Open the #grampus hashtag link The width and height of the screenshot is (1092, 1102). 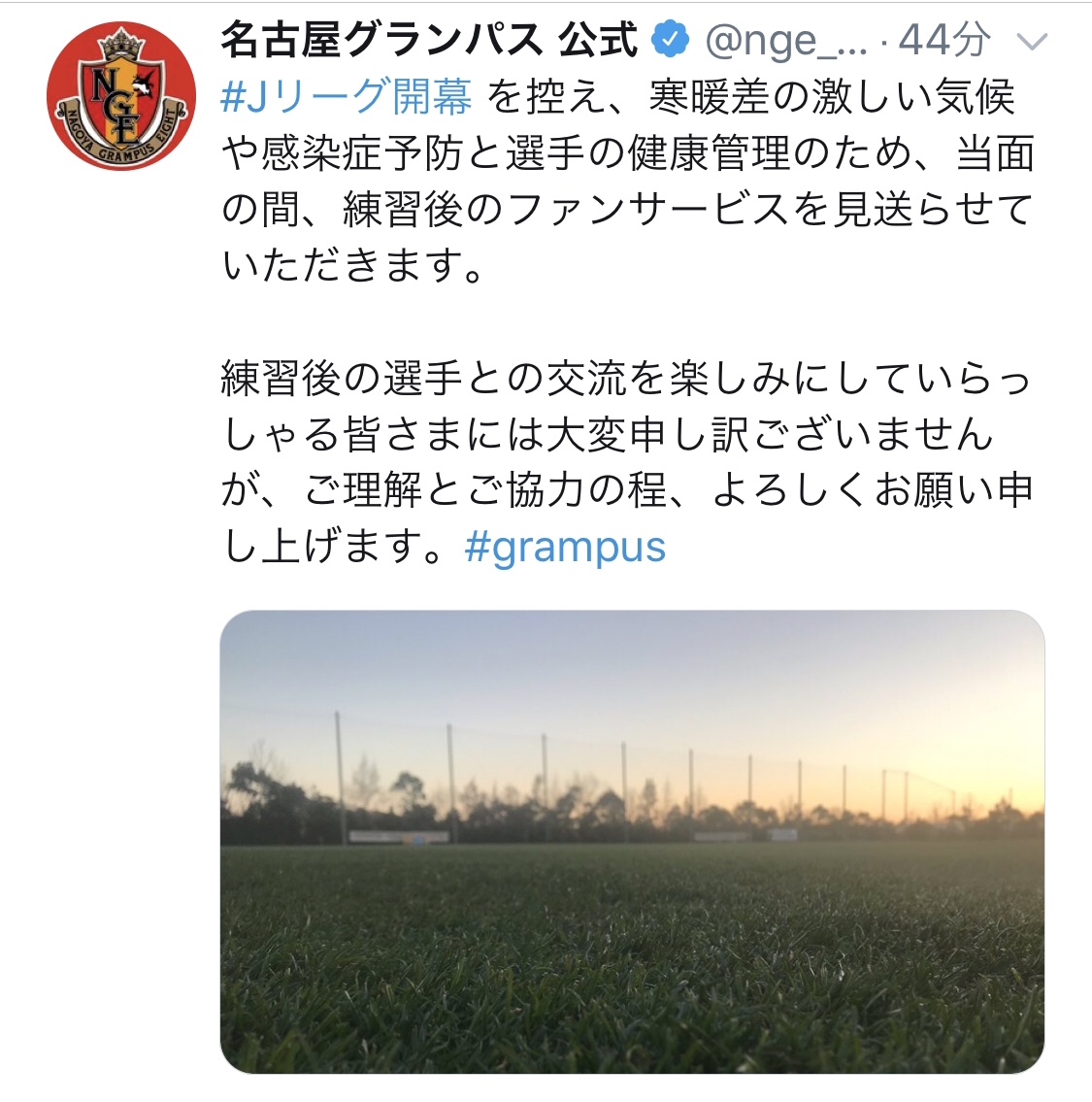[565, 547]
